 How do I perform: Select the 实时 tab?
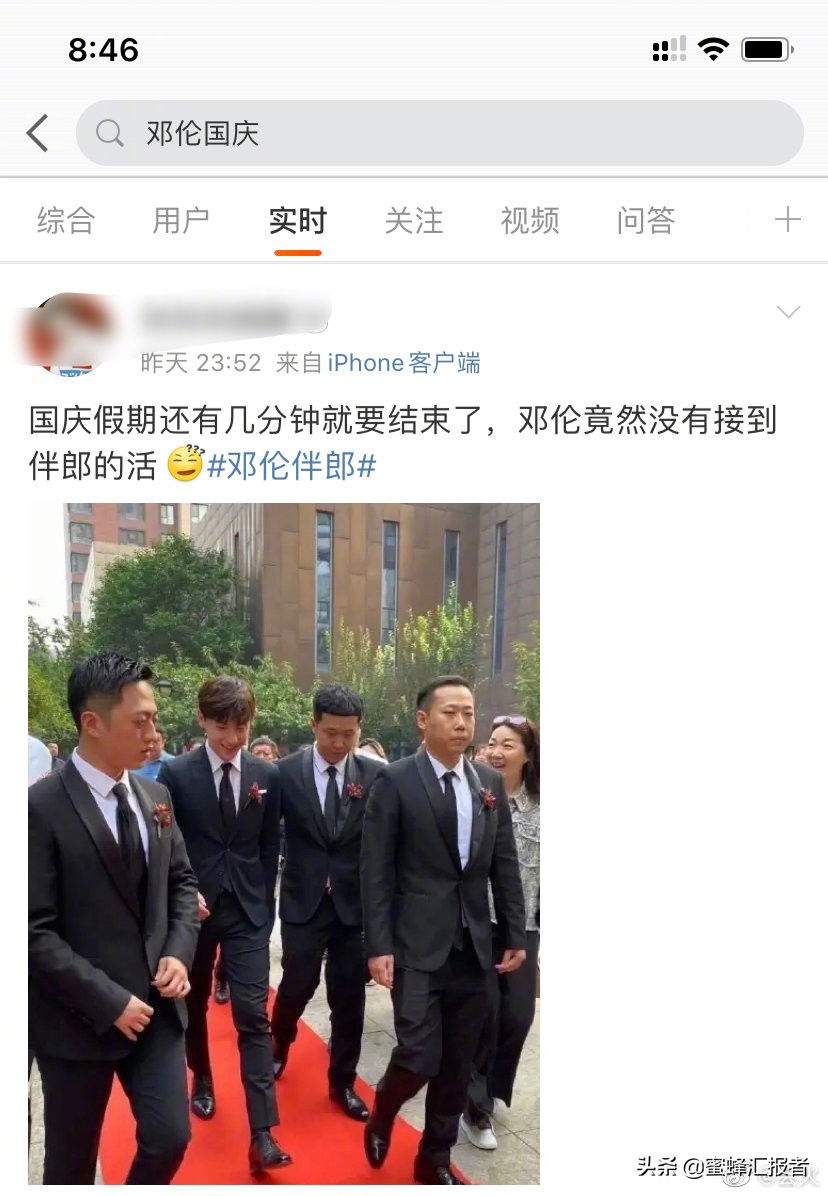pyautogui.click(x=297, y=221)
